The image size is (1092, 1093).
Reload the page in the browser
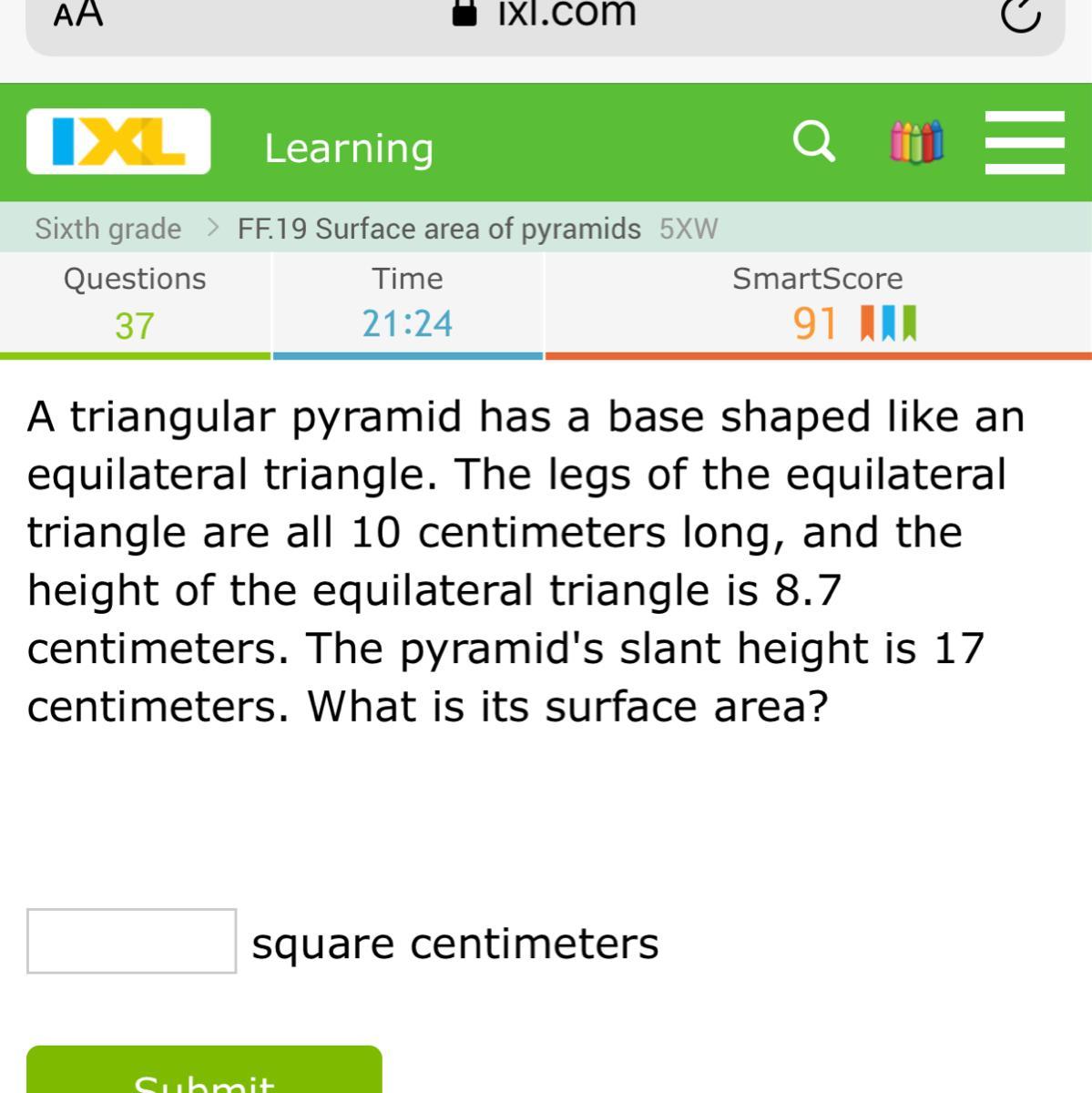(1020, 15)
